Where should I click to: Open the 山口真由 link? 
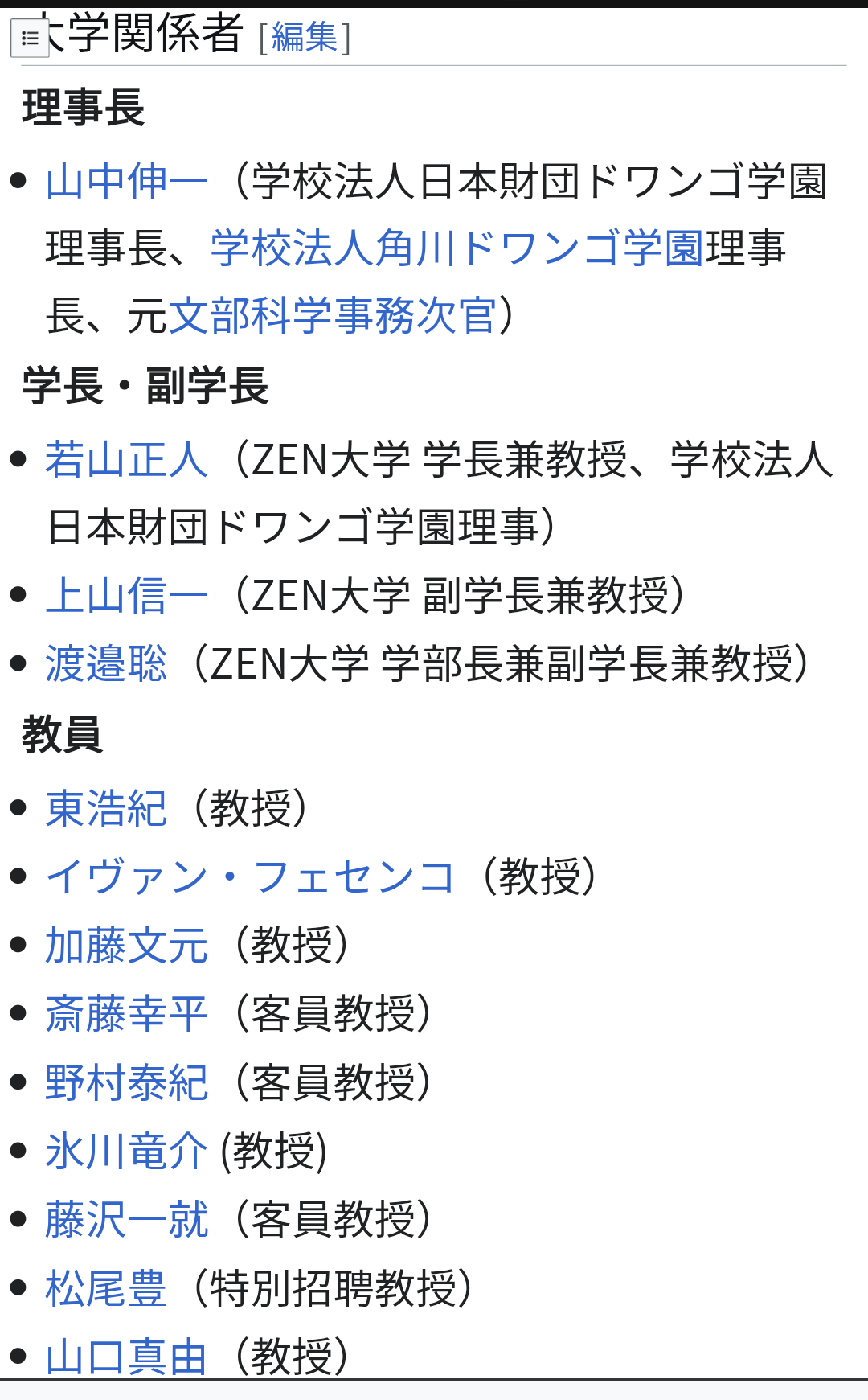pos(126,1357)
